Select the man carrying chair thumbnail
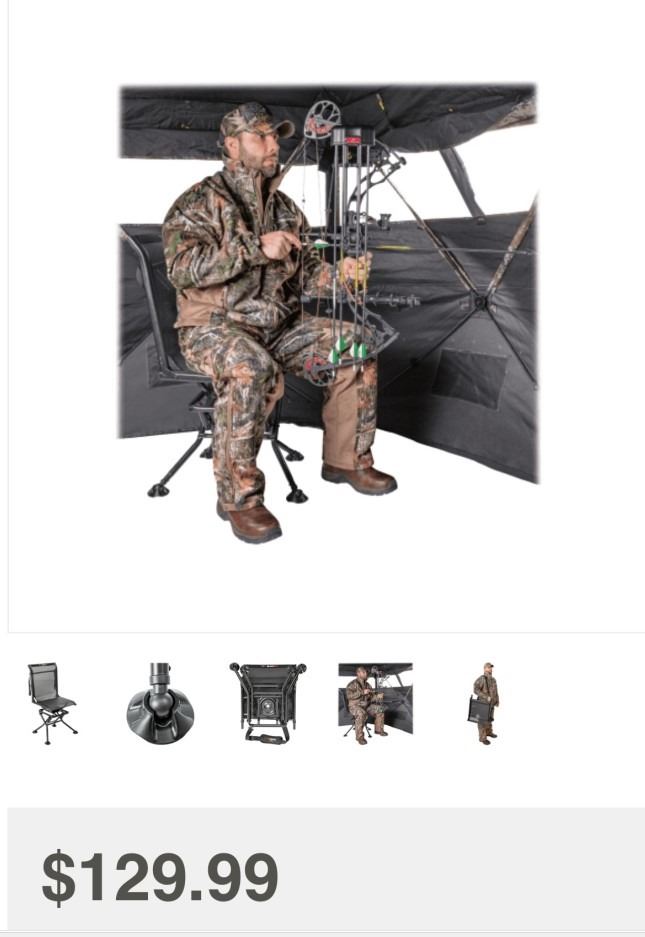 484,702
